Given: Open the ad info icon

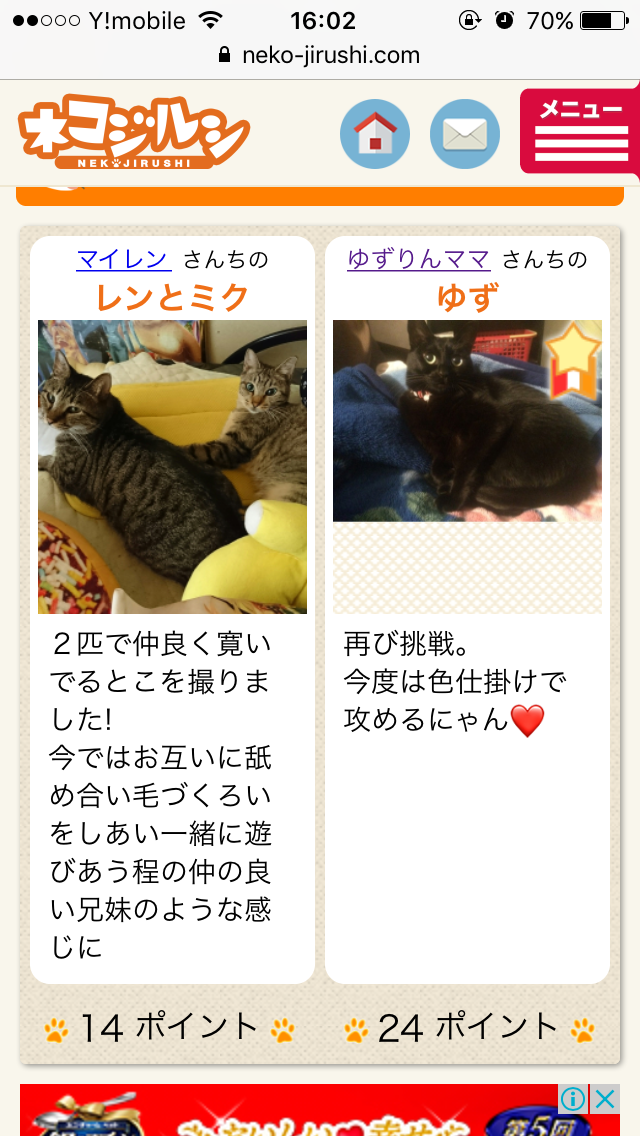Looking at the screenshot, I should coord(573,1099).
